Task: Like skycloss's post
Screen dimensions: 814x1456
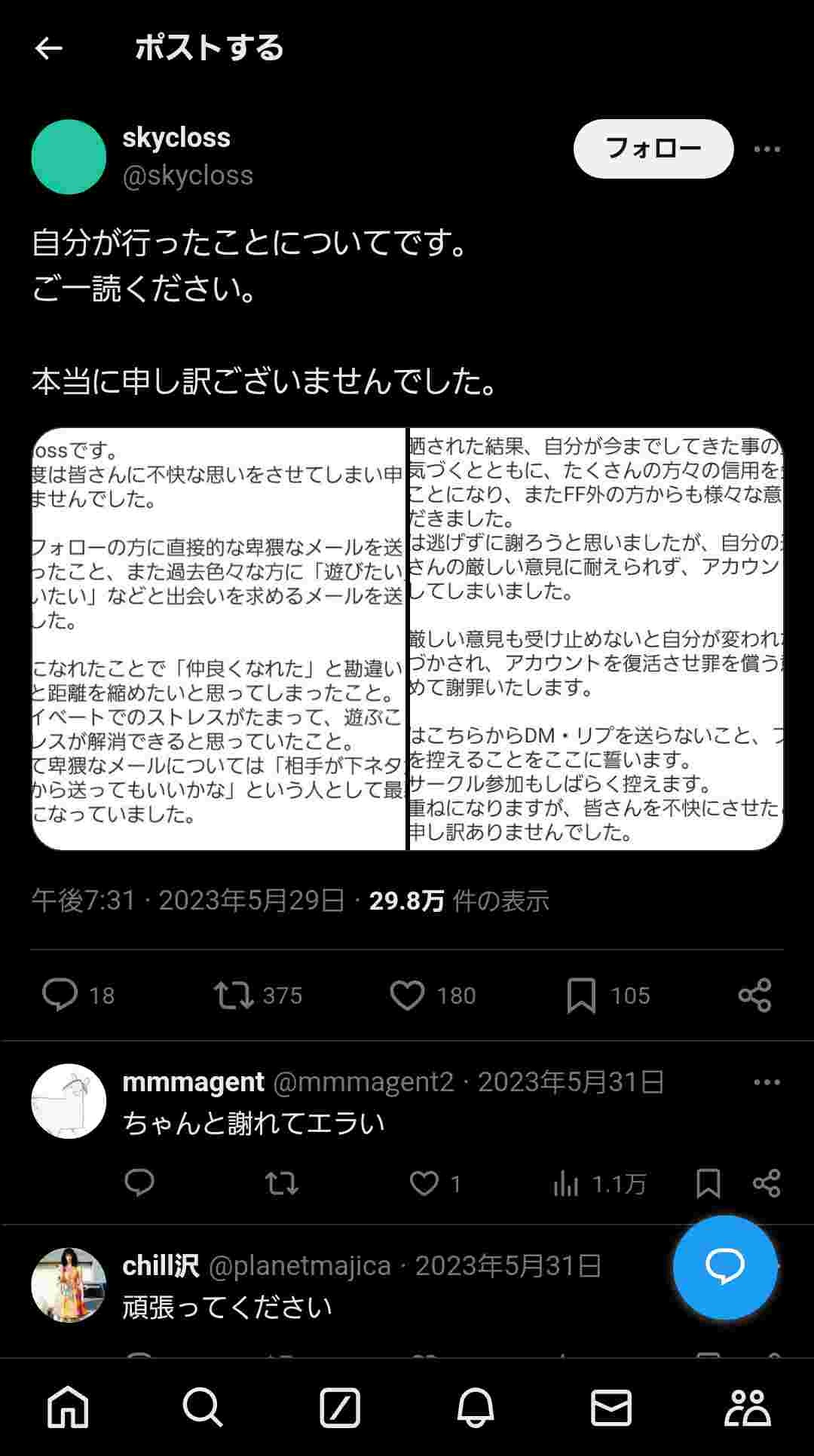Action: pos(407,996)
